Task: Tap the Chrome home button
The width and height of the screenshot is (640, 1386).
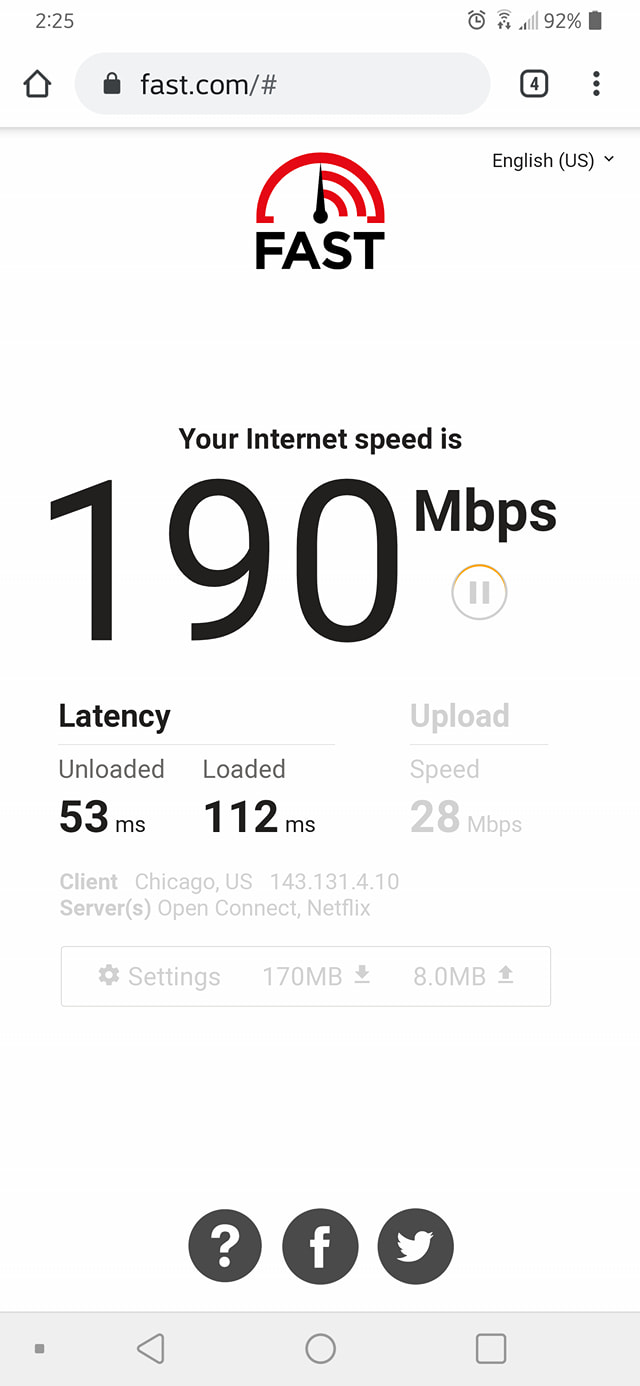Action: click(x=37, y=84)
